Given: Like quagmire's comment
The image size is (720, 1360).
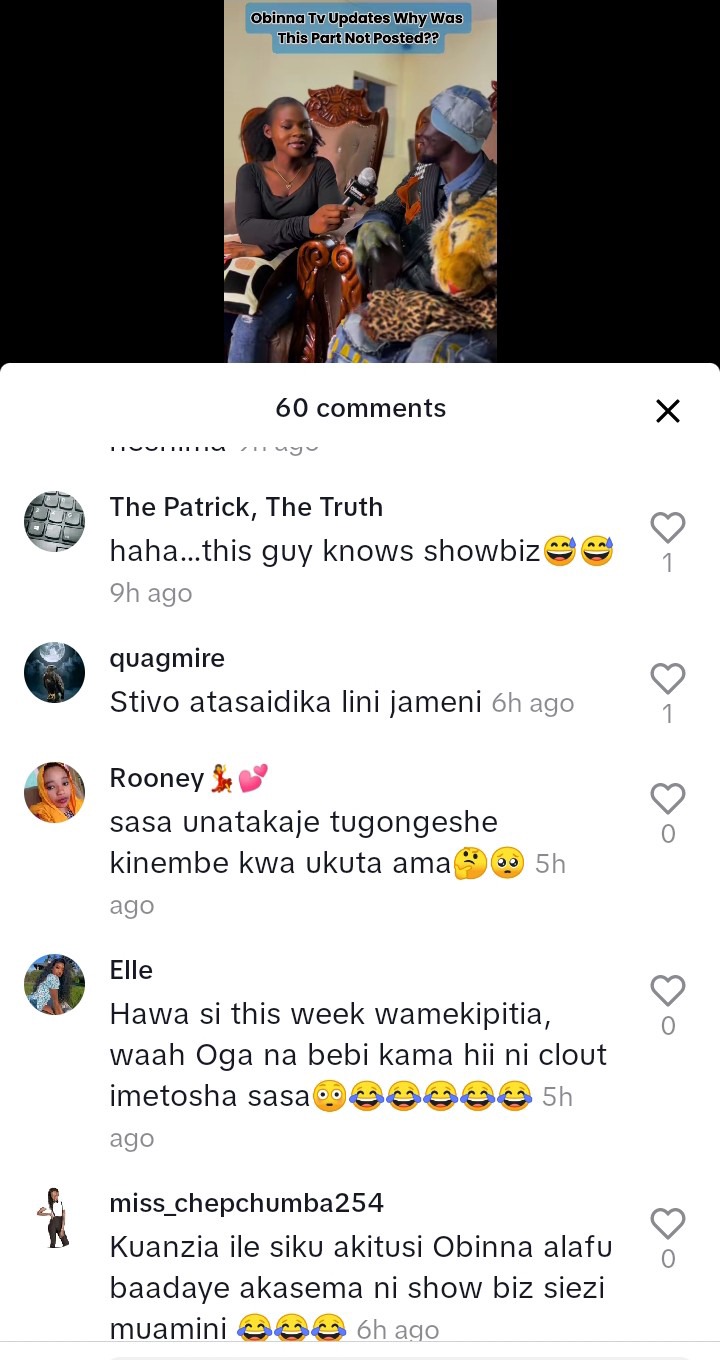Looking at the screenshot, I should (667, 679).
